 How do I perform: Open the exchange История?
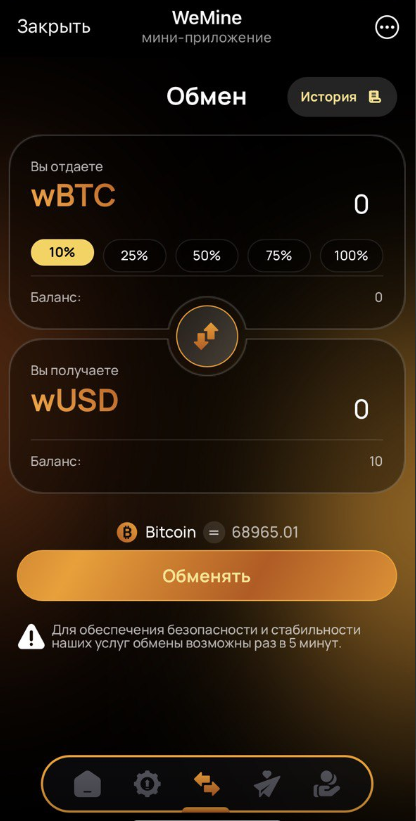[x=342, y=97]
